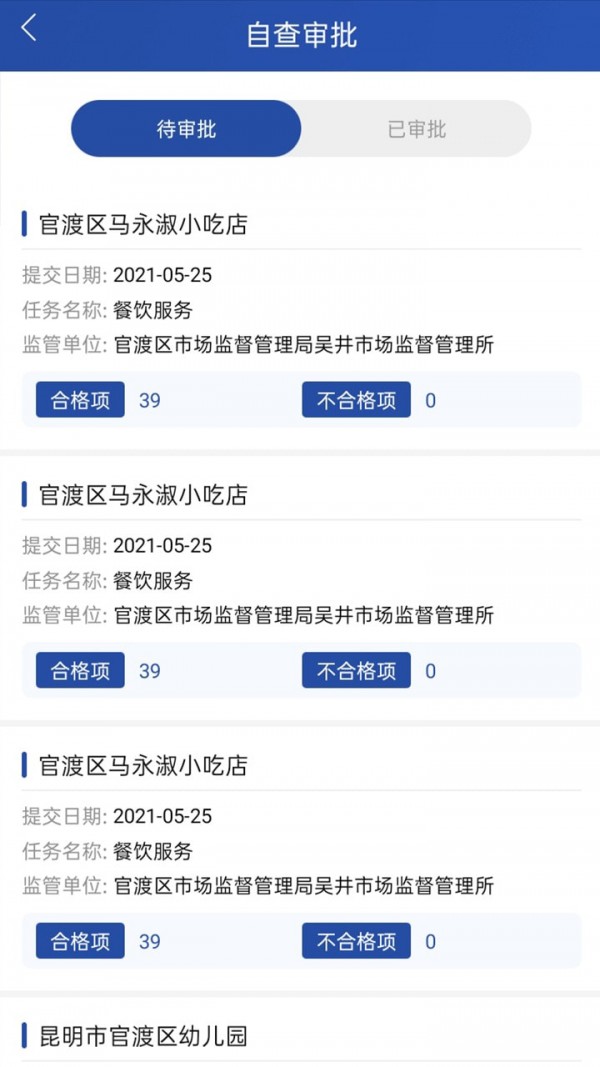Screen dimensions: 600x1067
Task: Select the 待审批 tab
Action: (186, 129)
